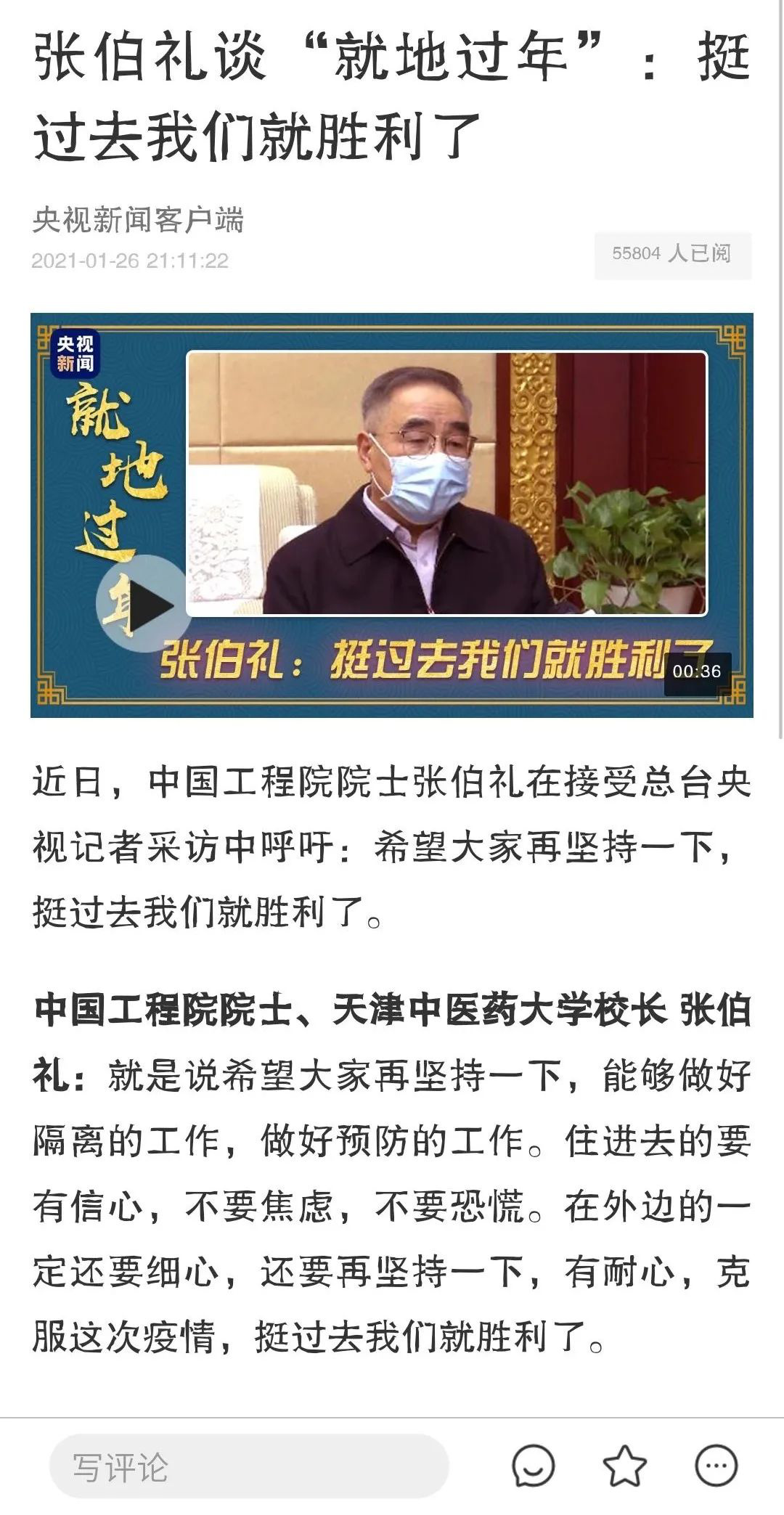Favorite this article with the star
This screenshot has height=1515, width=784.
click(625, 1466)
